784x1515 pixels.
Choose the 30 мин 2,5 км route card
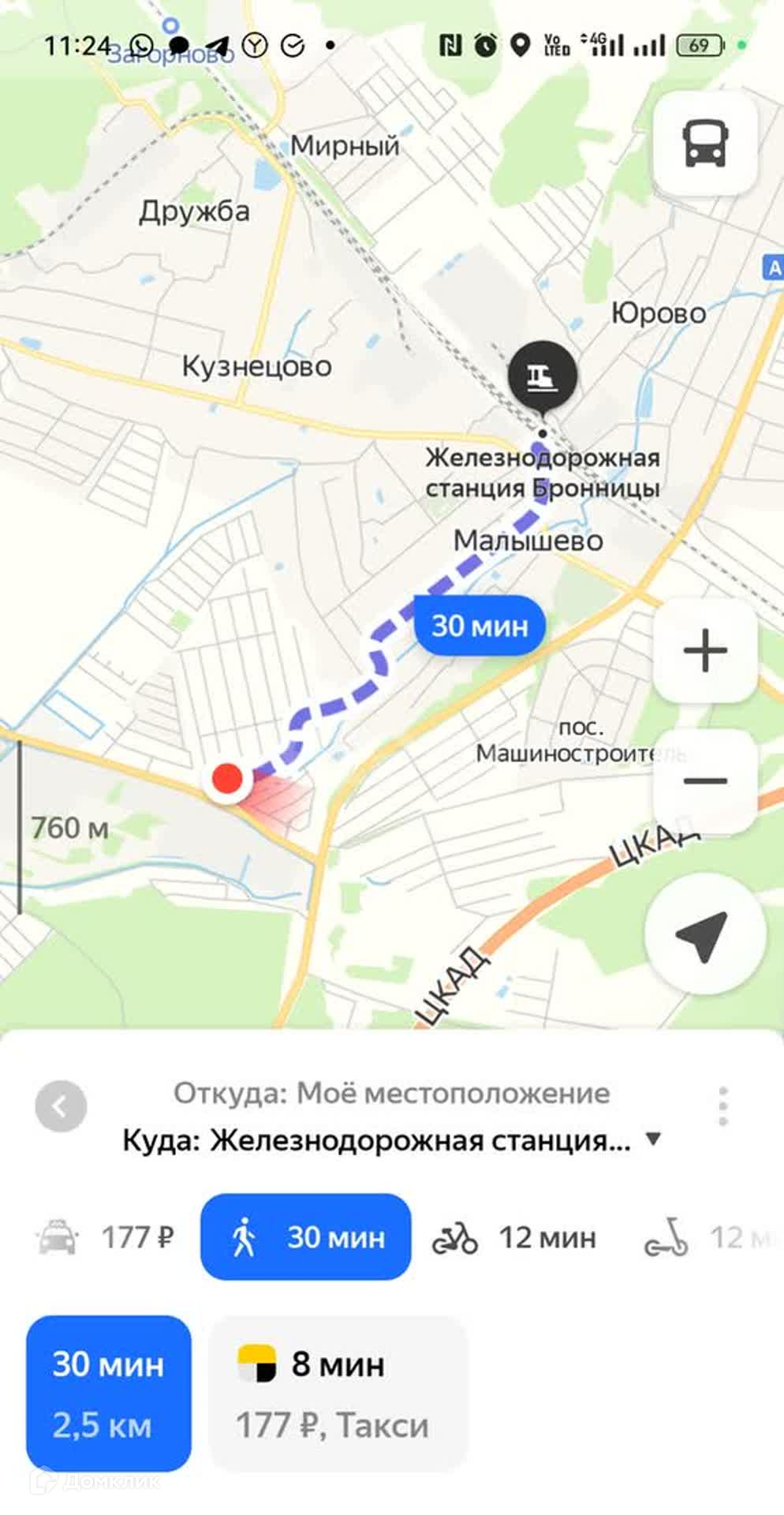[x=108, y=1393]
